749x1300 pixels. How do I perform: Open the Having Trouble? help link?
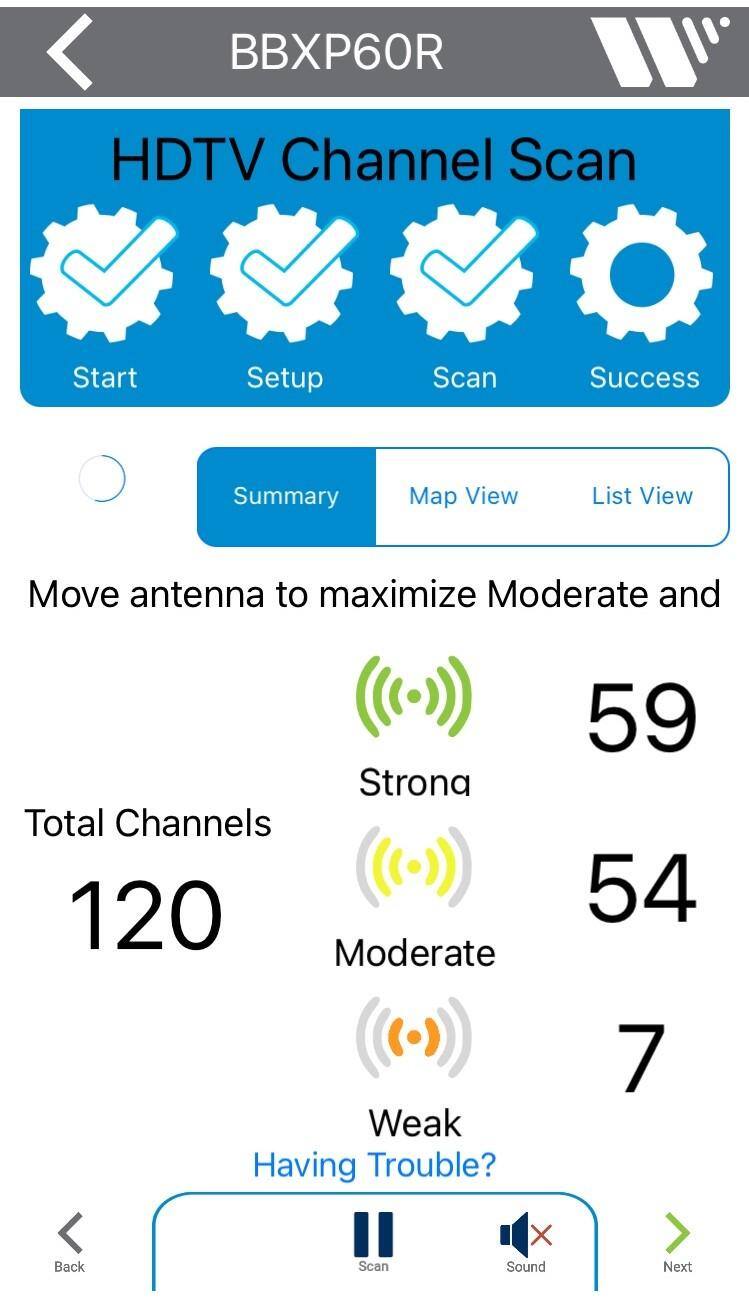374,1165
